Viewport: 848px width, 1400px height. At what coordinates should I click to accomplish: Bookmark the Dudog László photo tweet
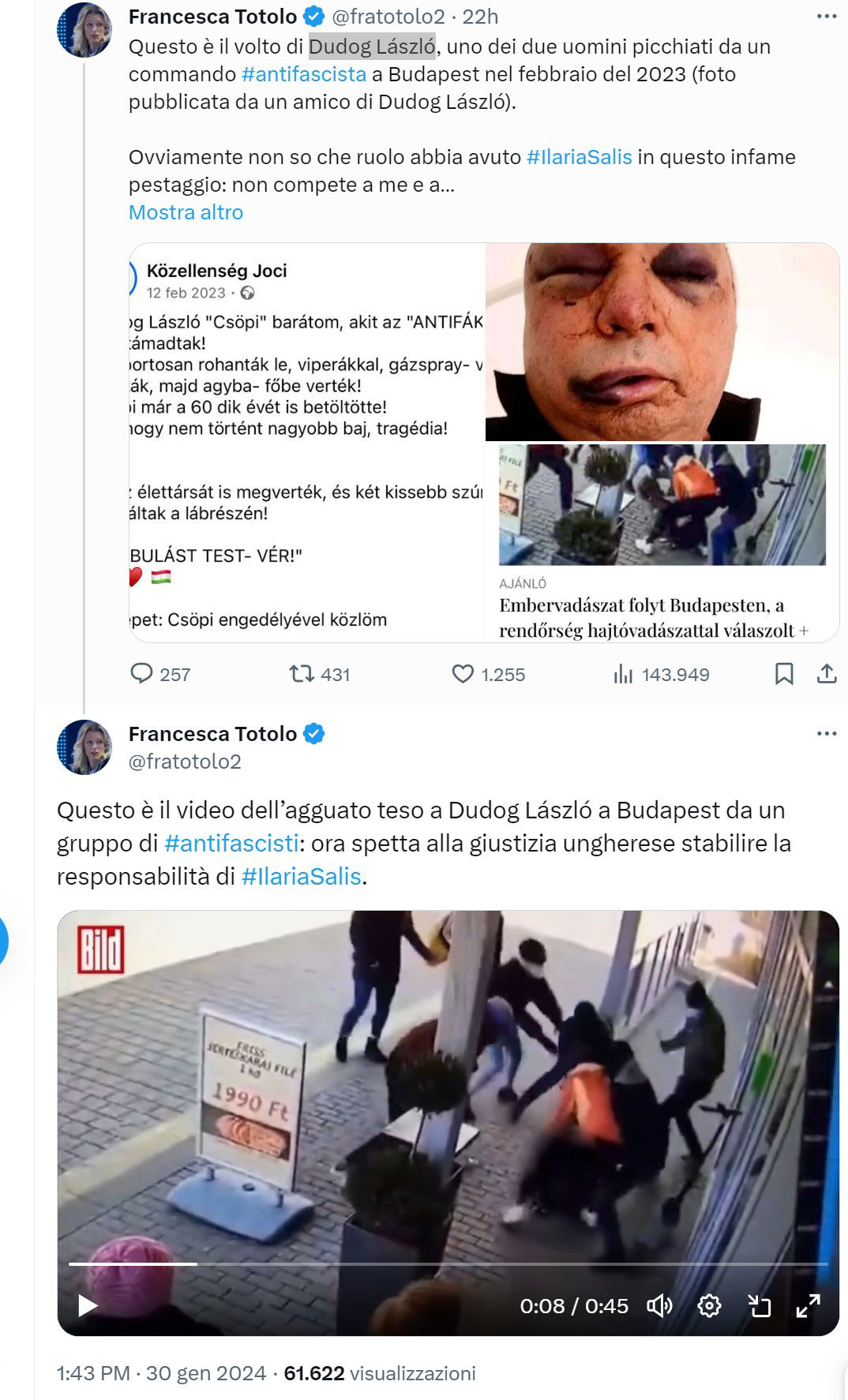click(784, 674)
